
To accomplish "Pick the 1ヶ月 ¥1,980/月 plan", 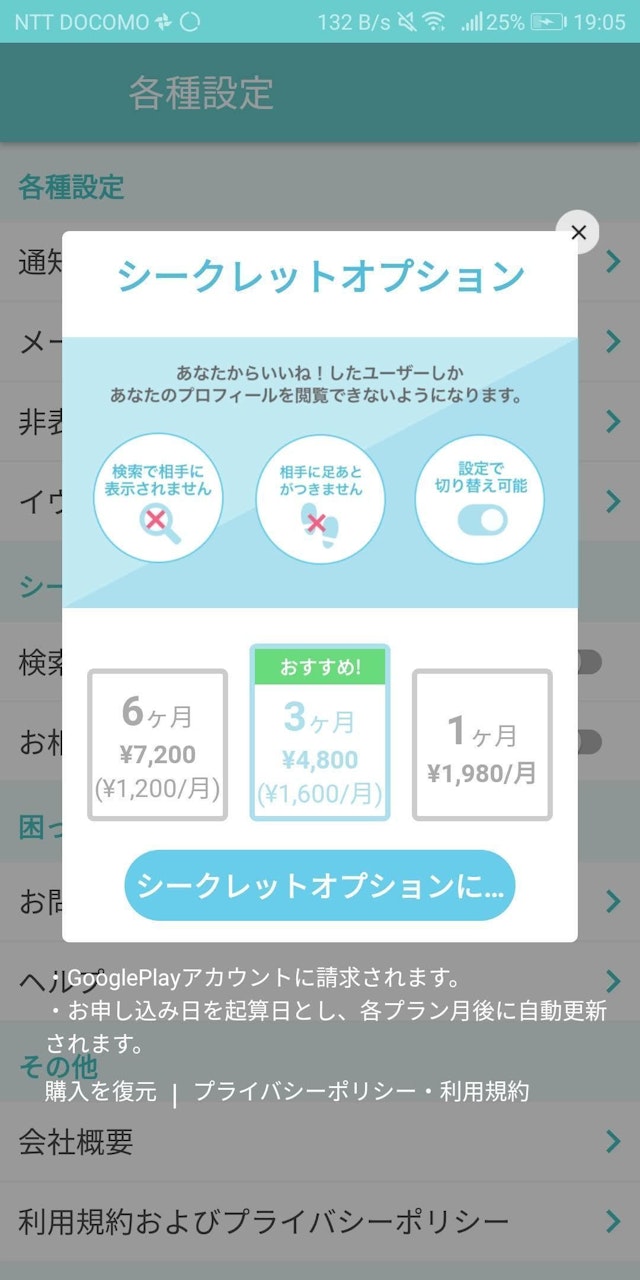I will click(x=482, y=745).
